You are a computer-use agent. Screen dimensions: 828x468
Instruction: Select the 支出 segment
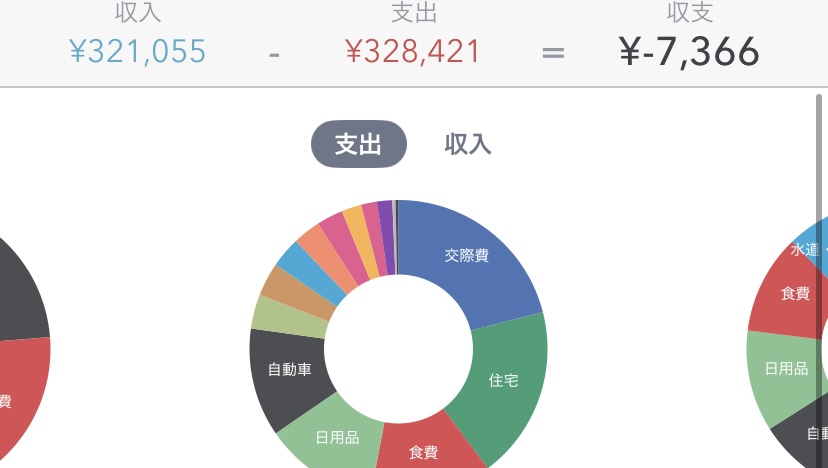point(358,144)
